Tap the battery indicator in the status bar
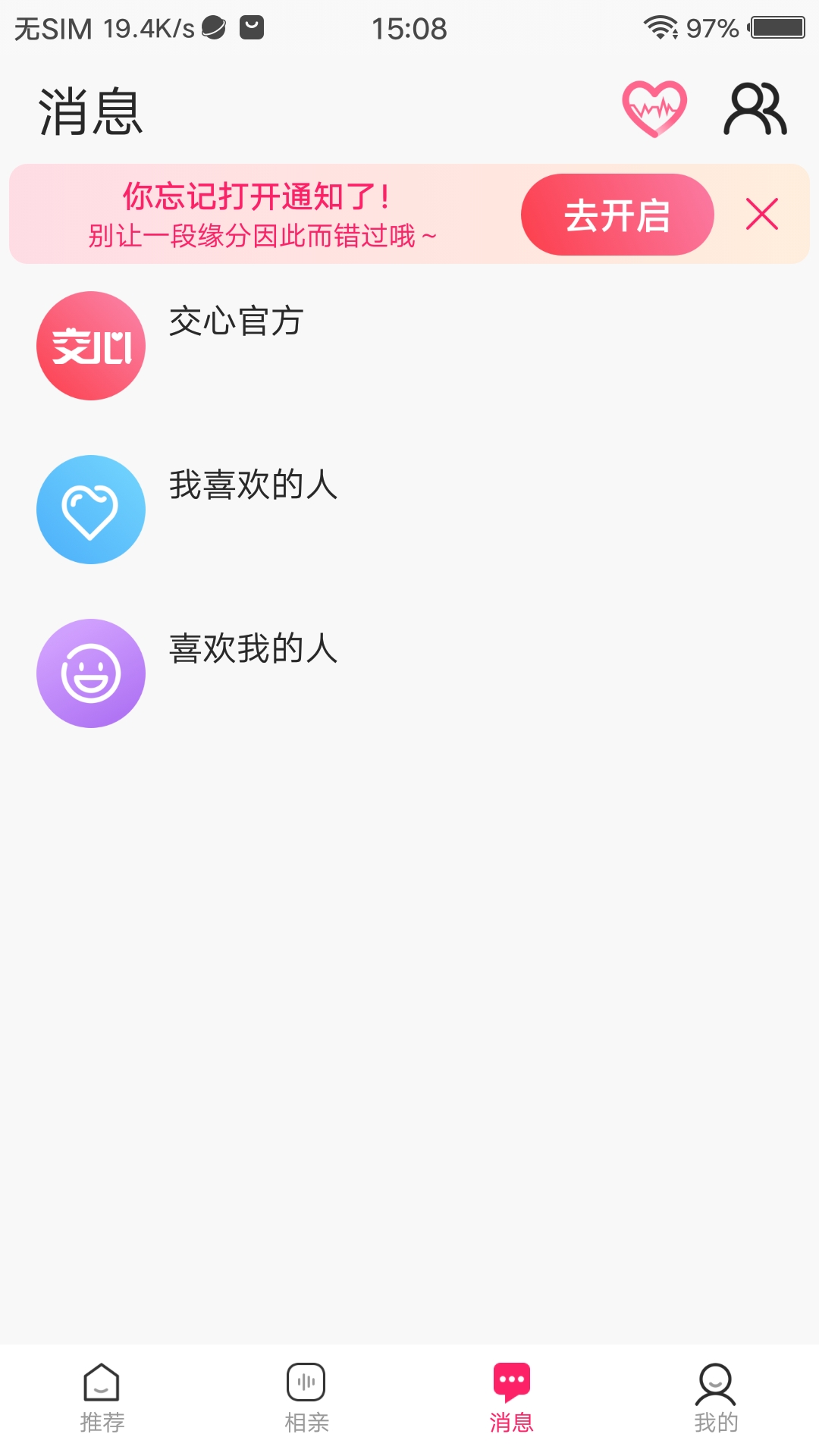 (778, 27)
